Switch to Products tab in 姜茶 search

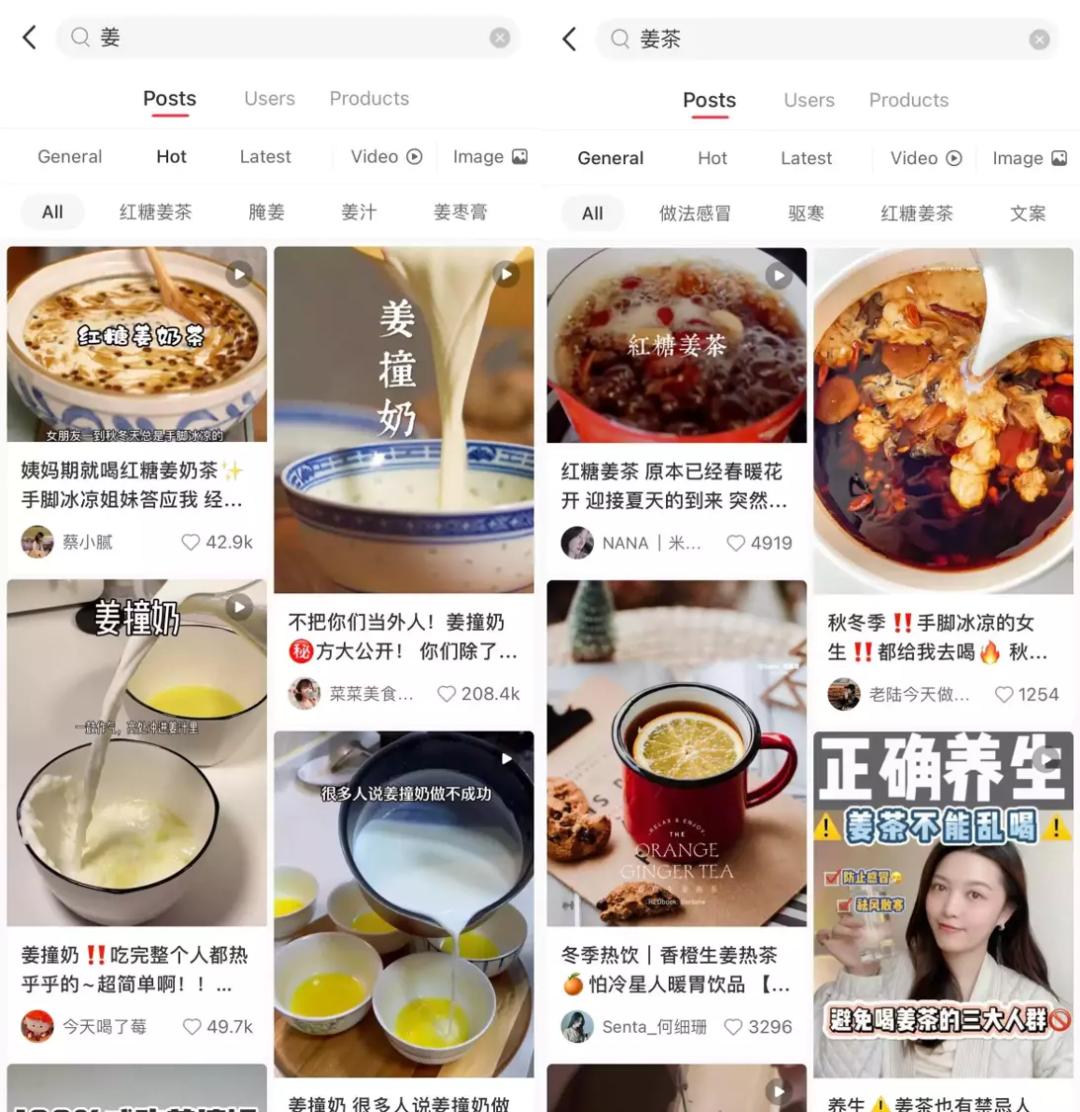[908, 100]
